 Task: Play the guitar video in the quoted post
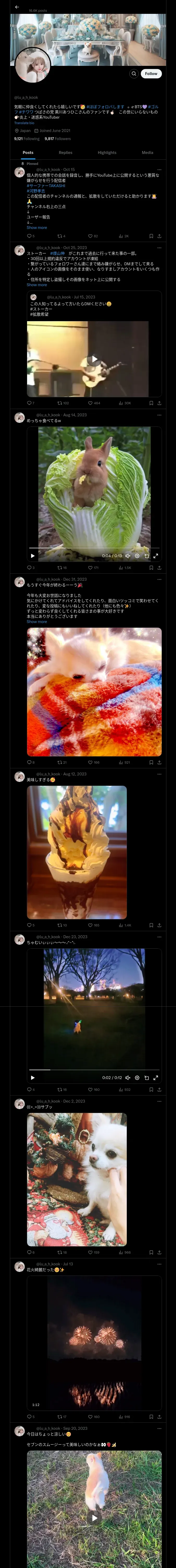click(94, 360)
